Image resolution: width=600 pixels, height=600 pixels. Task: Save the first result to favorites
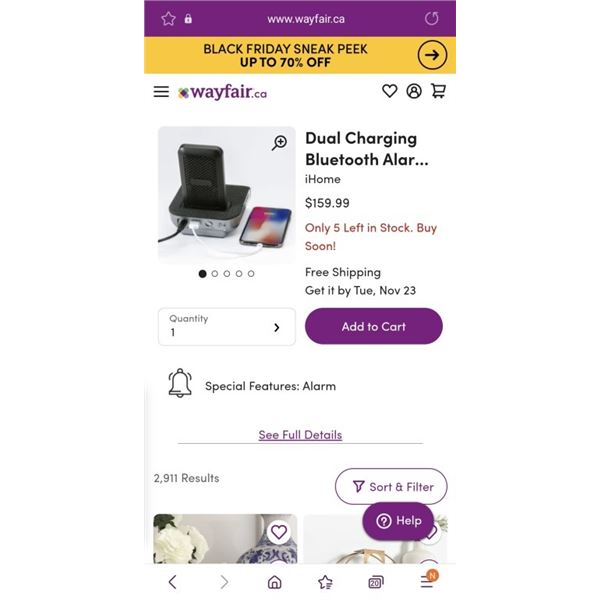click(279, 532)
